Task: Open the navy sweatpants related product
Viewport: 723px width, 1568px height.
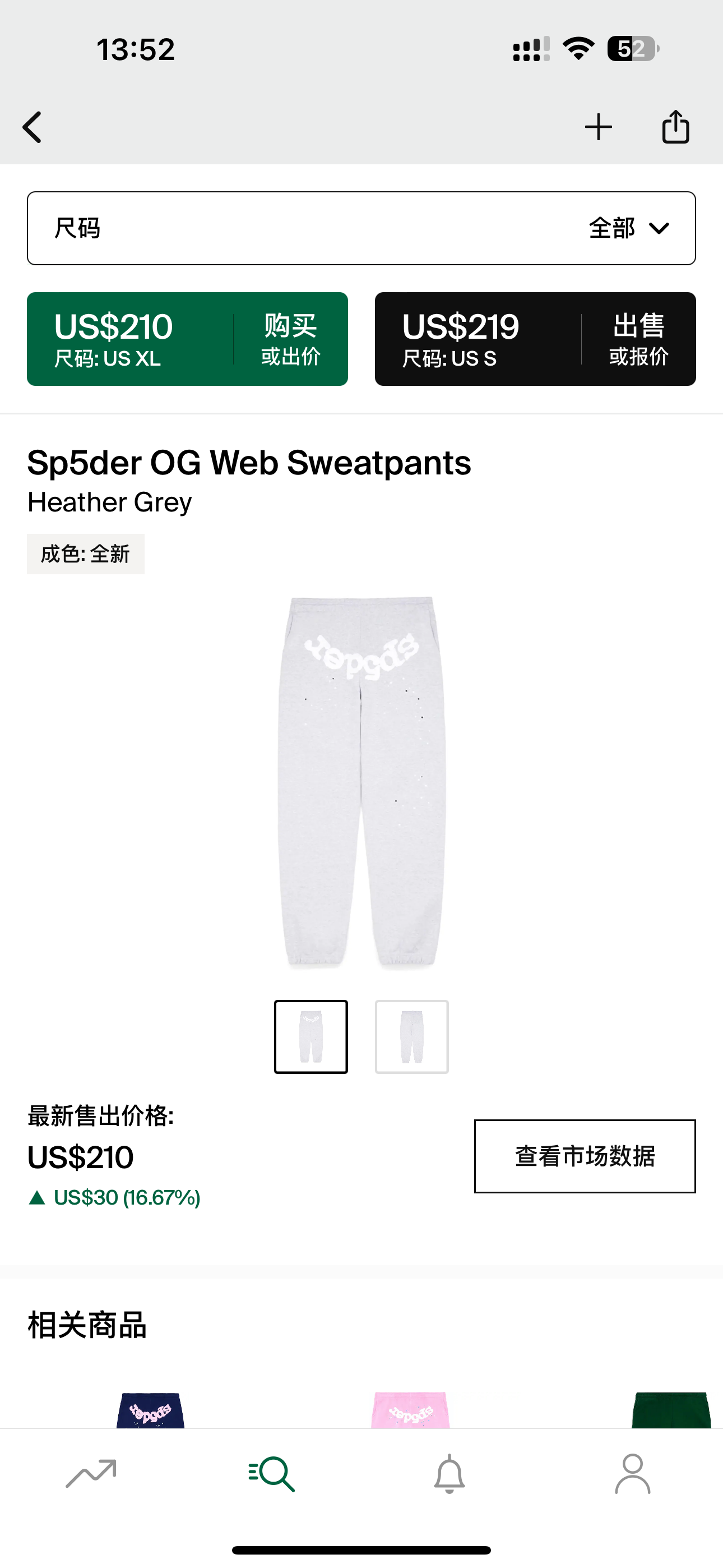Action: [x=150, y=1410]
